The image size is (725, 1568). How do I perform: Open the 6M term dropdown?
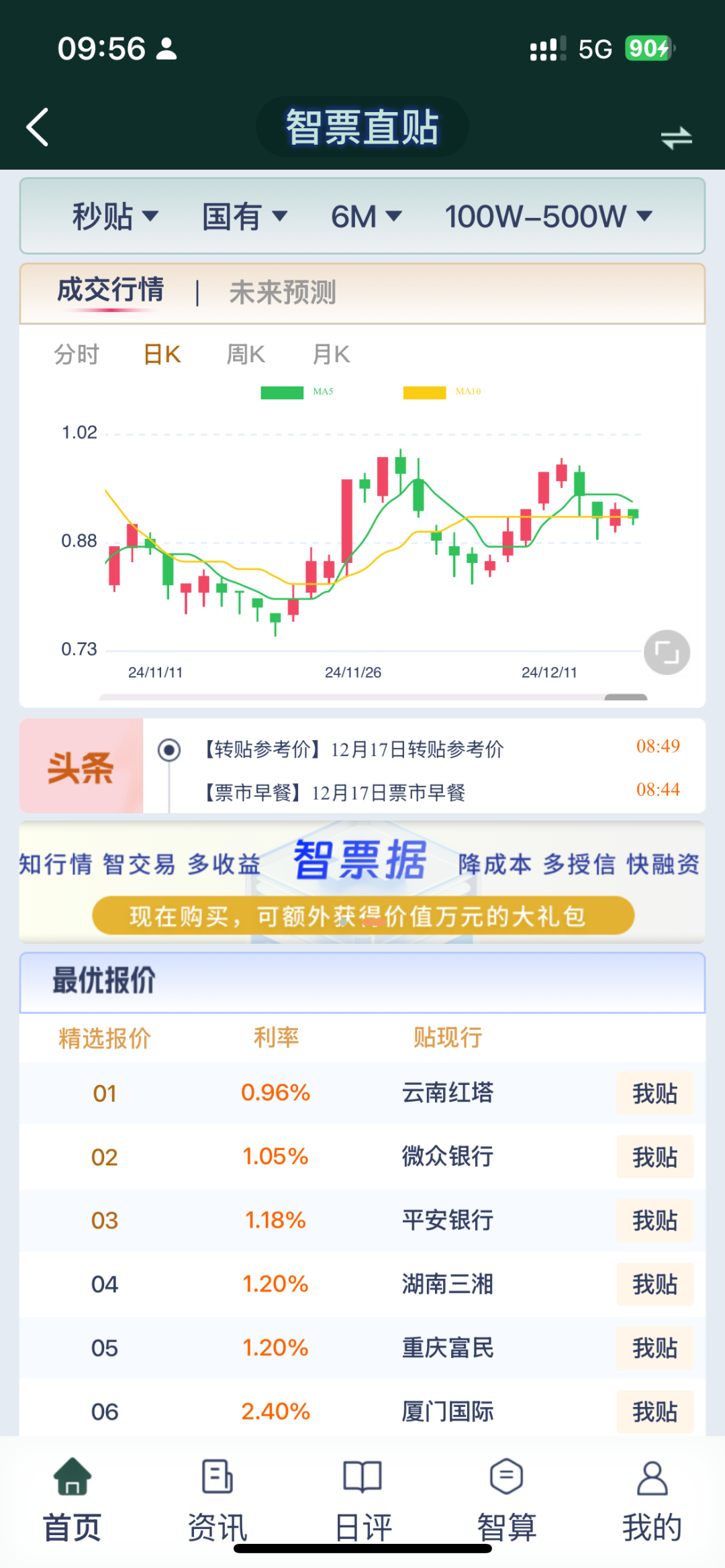[x=367, y=217]
